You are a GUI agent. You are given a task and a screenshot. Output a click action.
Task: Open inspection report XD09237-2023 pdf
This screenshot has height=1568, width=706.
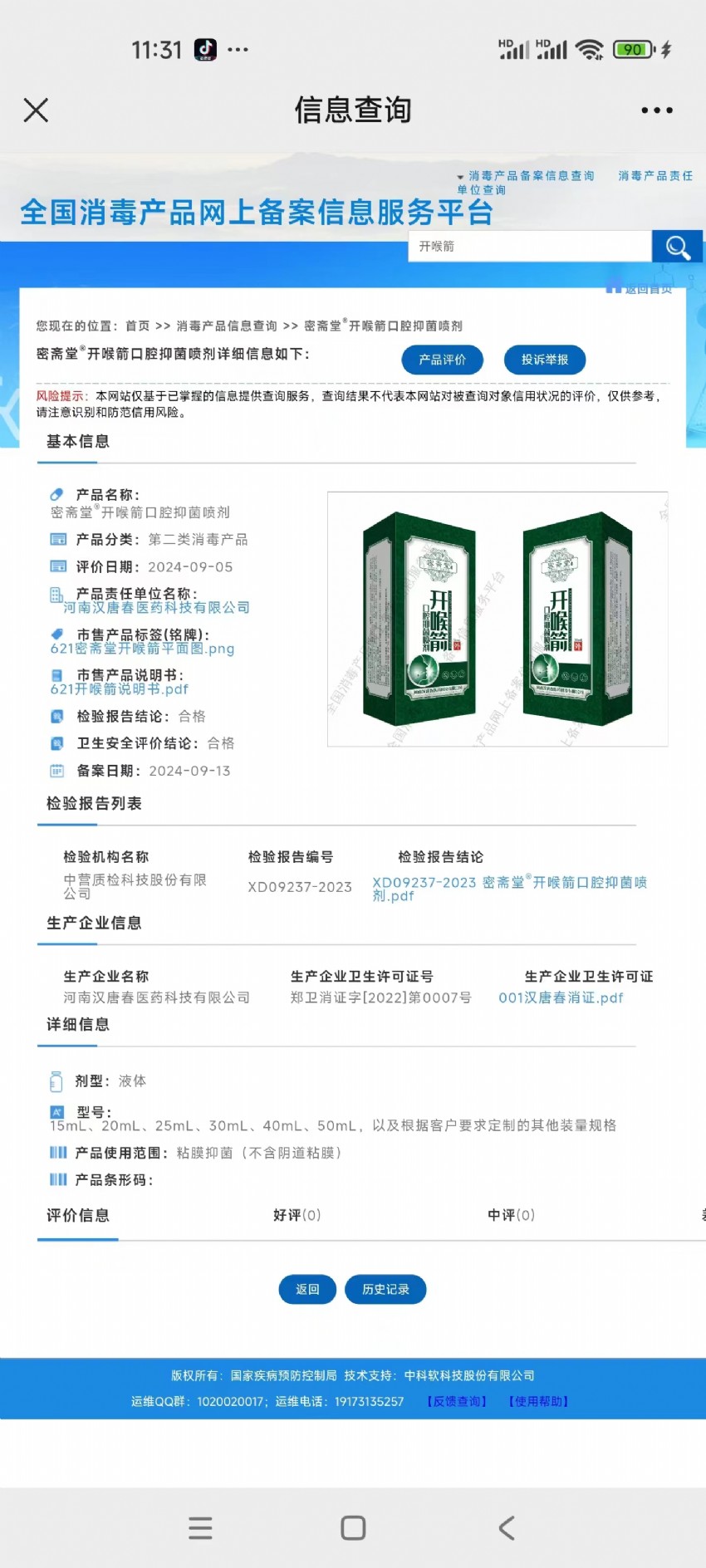click(508, 888)
